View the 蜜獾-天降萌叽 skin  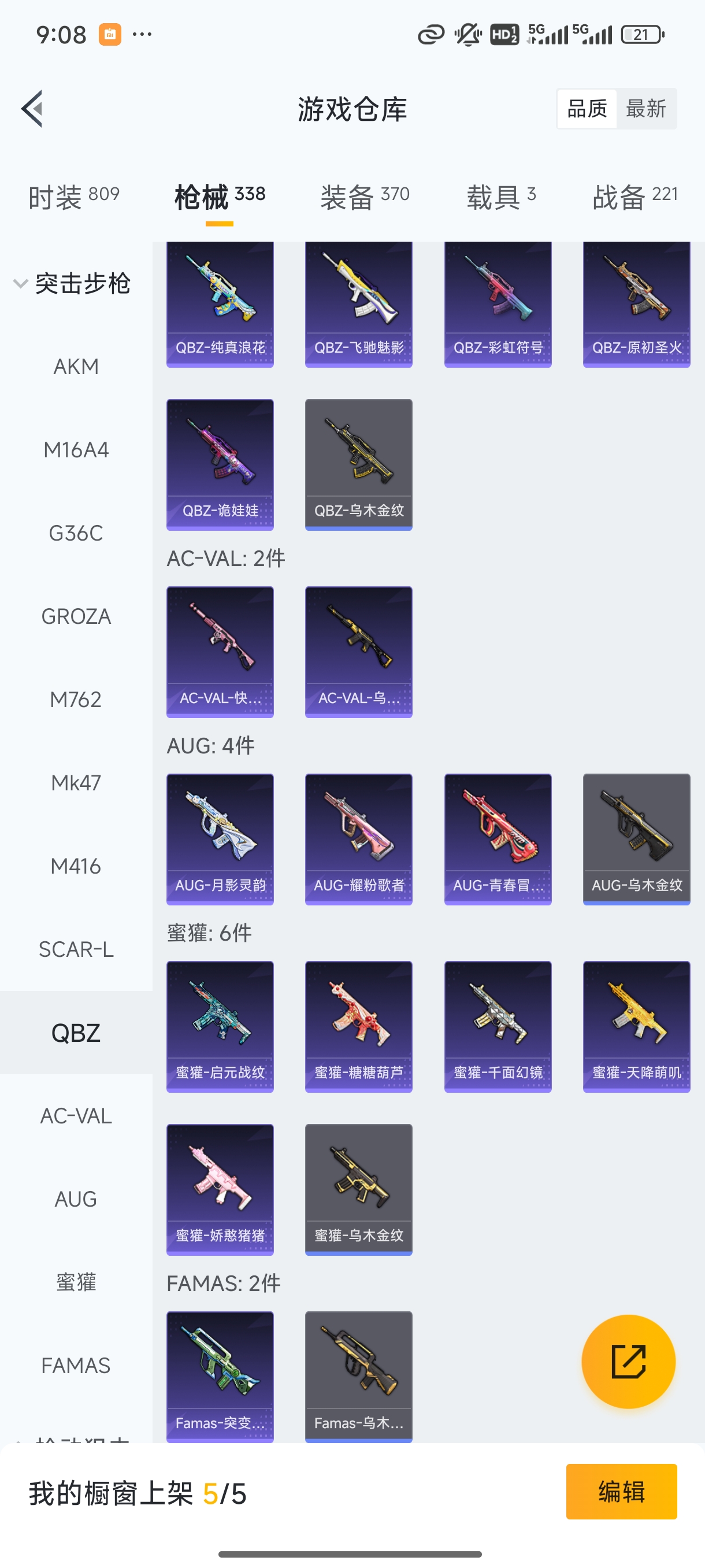[x=636, y=1026]
